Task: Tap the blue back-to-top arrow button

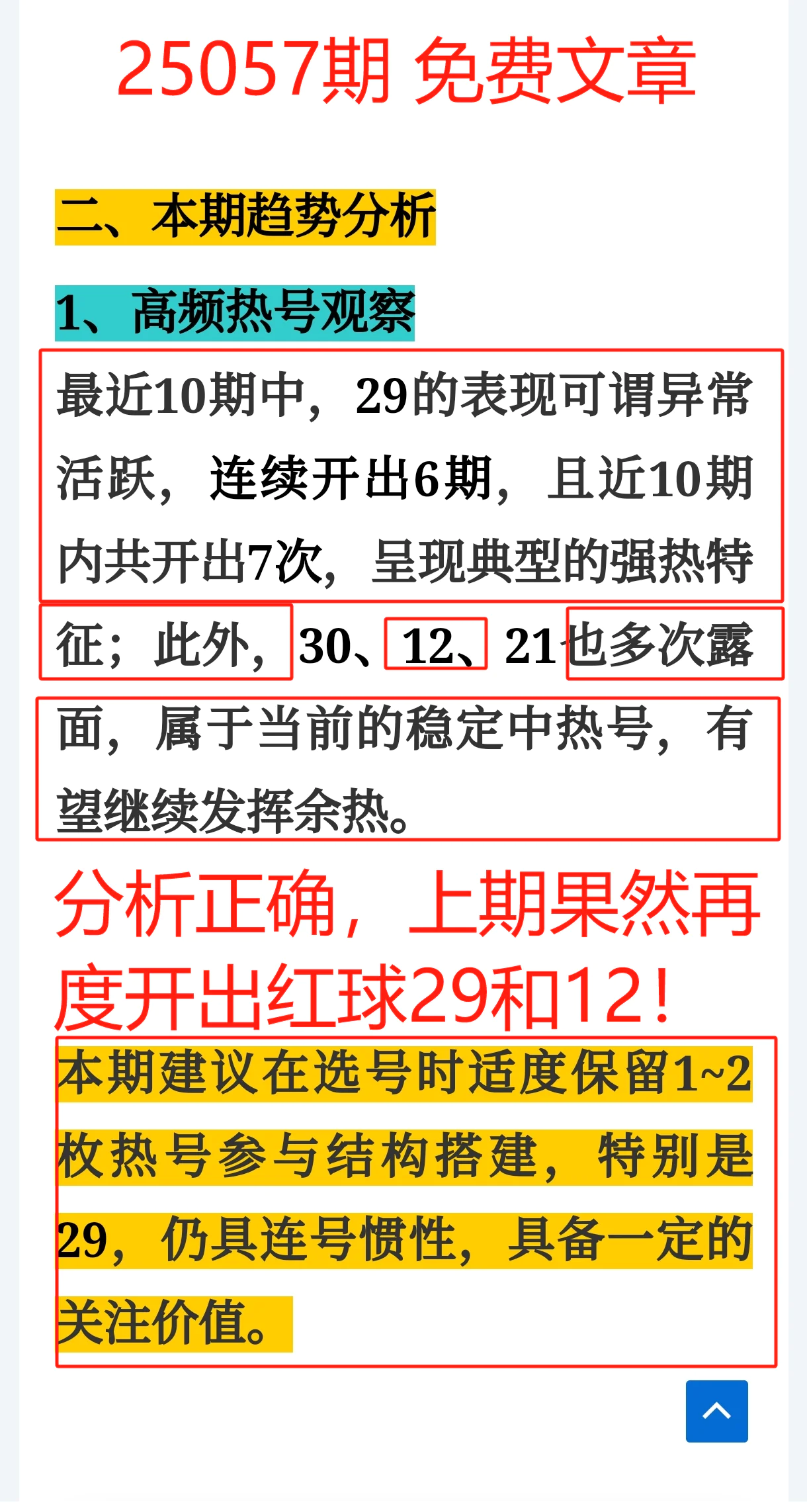Action: click(x=716, y=1411)
